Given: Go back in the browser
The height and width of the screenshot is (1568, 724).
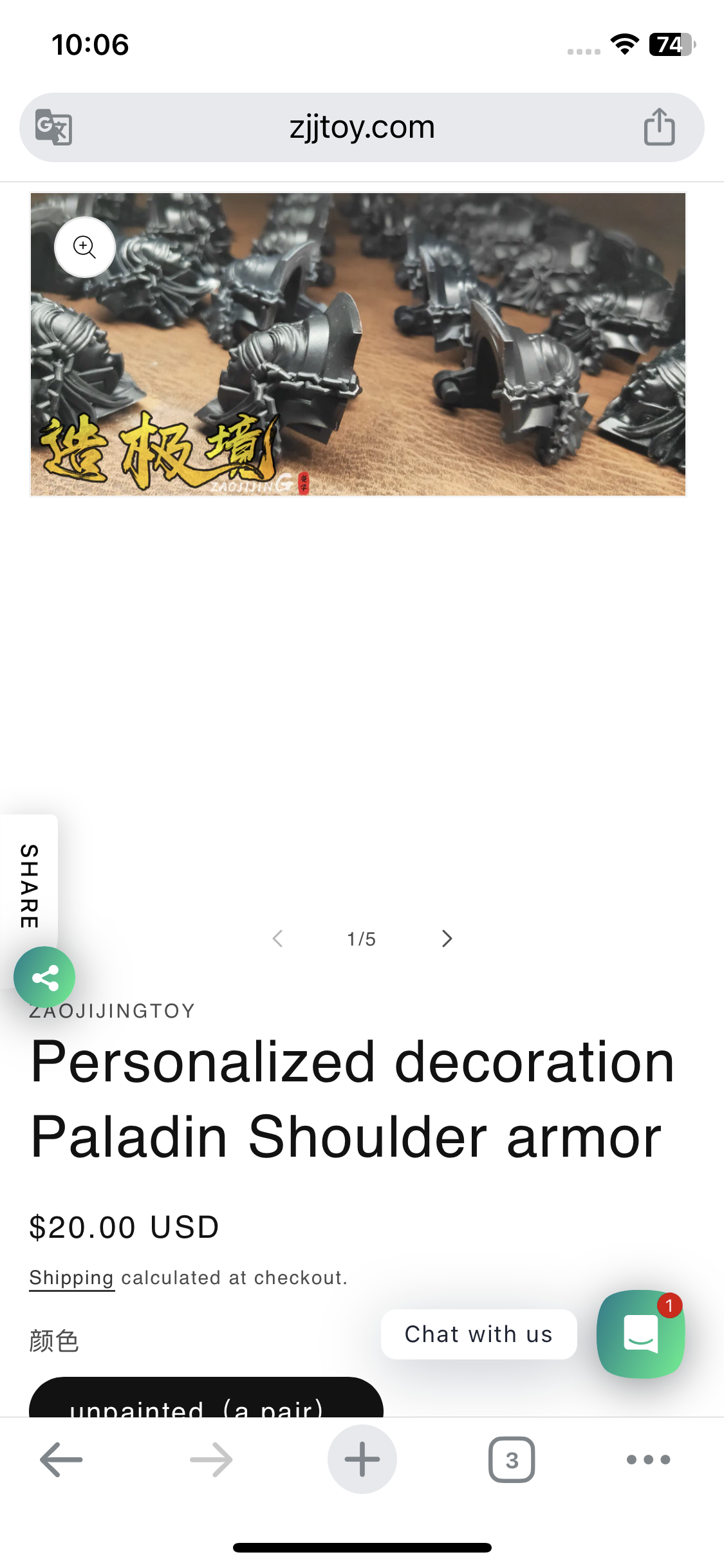Looking at the screenshot, I should 61,1459.
